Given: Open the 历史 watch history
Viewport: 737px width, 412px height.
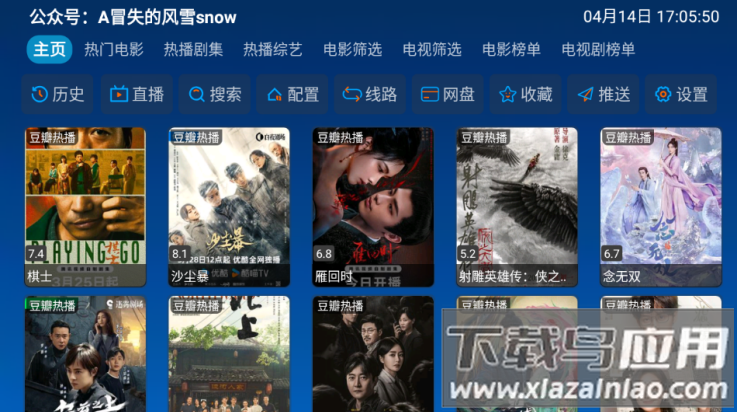Looking at the screenshot, I should 58,94.
